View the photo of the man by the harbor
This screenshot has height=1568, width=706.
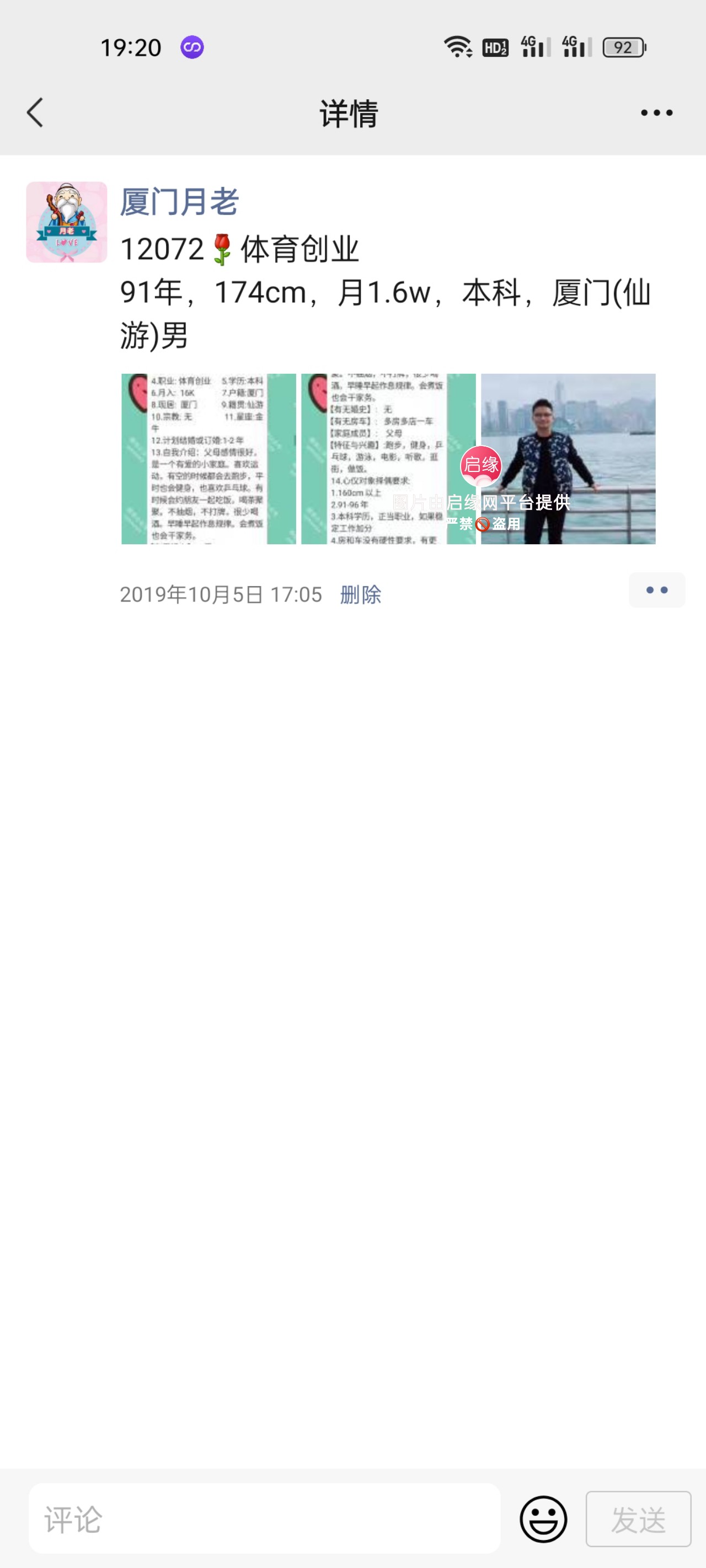pos(568,458)
